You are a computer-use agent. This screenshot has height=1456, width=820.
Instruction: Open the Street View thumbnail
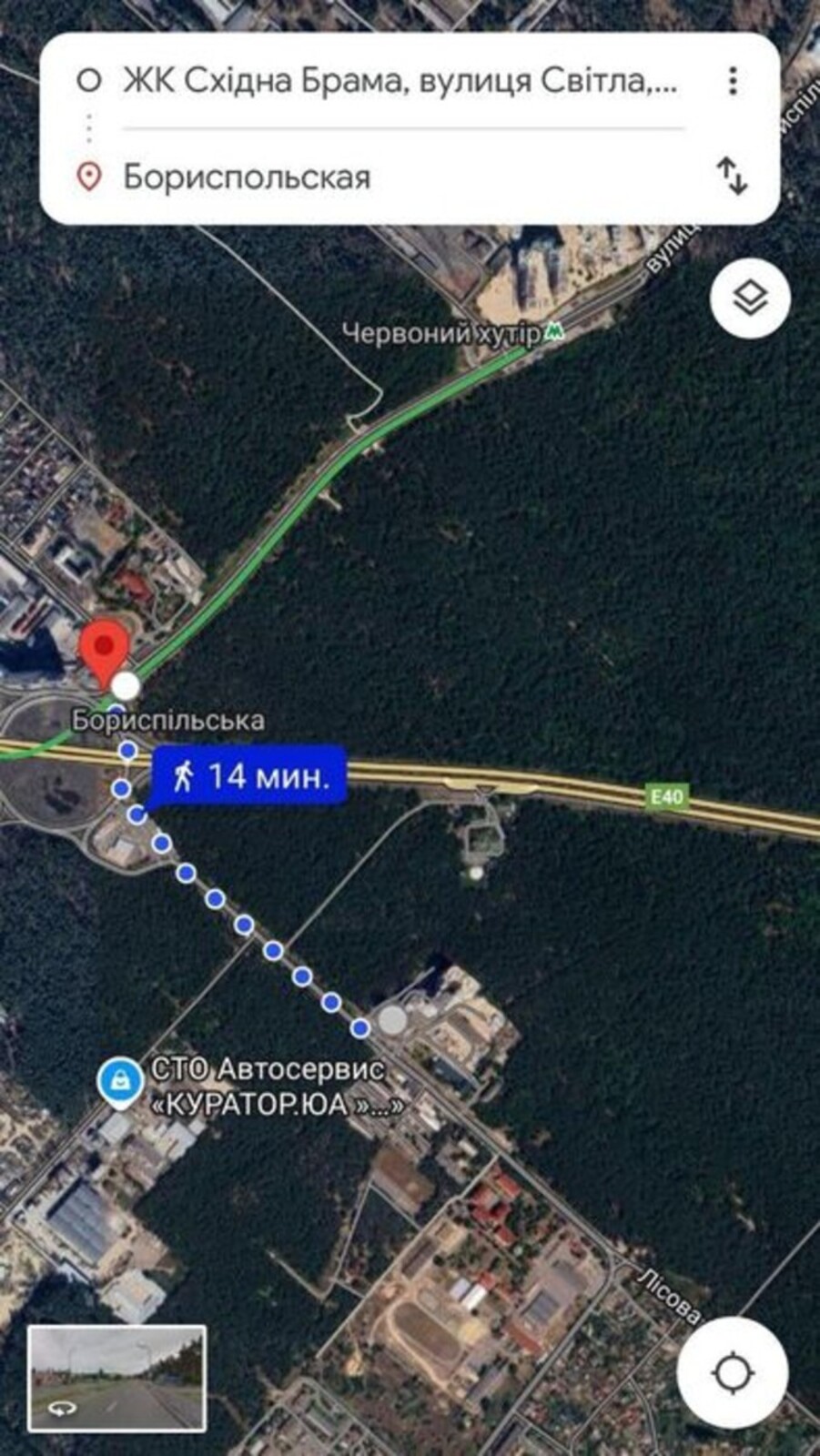pos(116,1378)
